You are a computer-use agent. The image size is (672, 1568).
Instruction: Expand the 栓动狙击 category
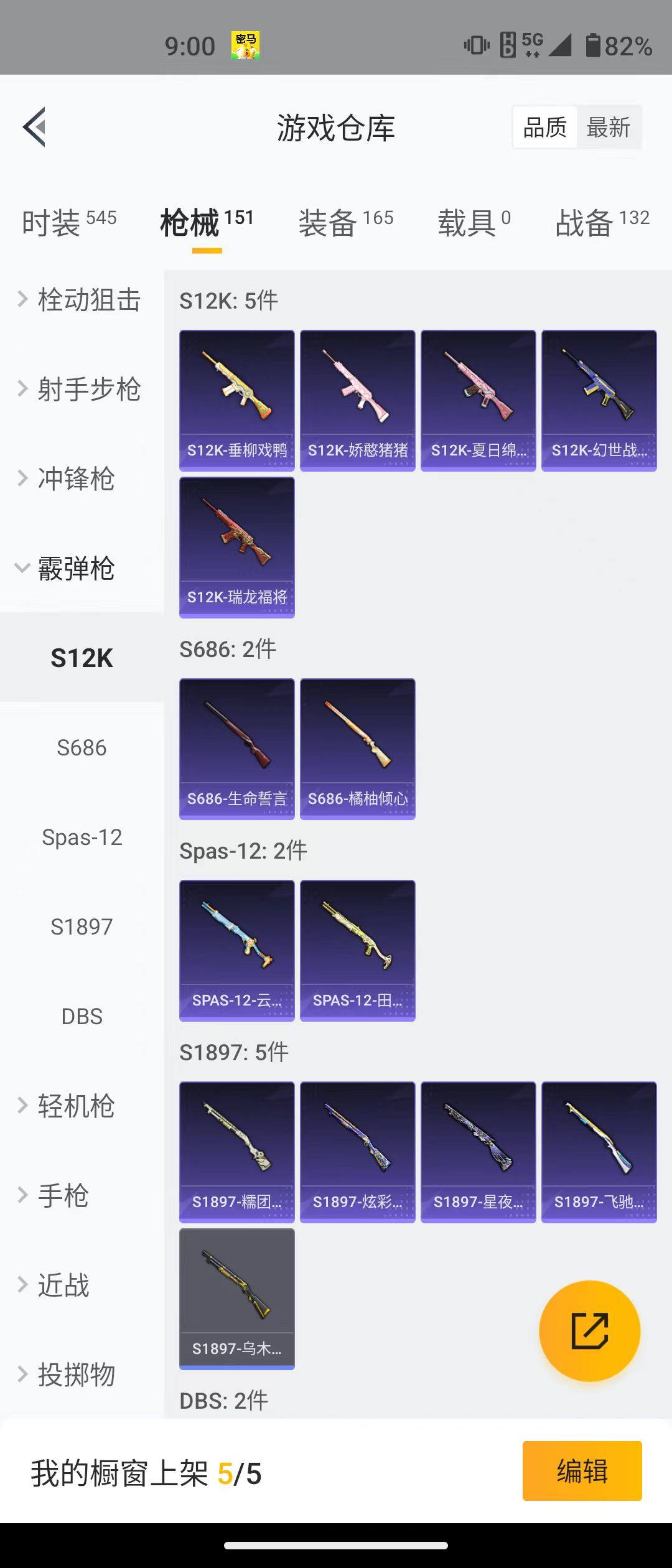(x=81, y=299)
